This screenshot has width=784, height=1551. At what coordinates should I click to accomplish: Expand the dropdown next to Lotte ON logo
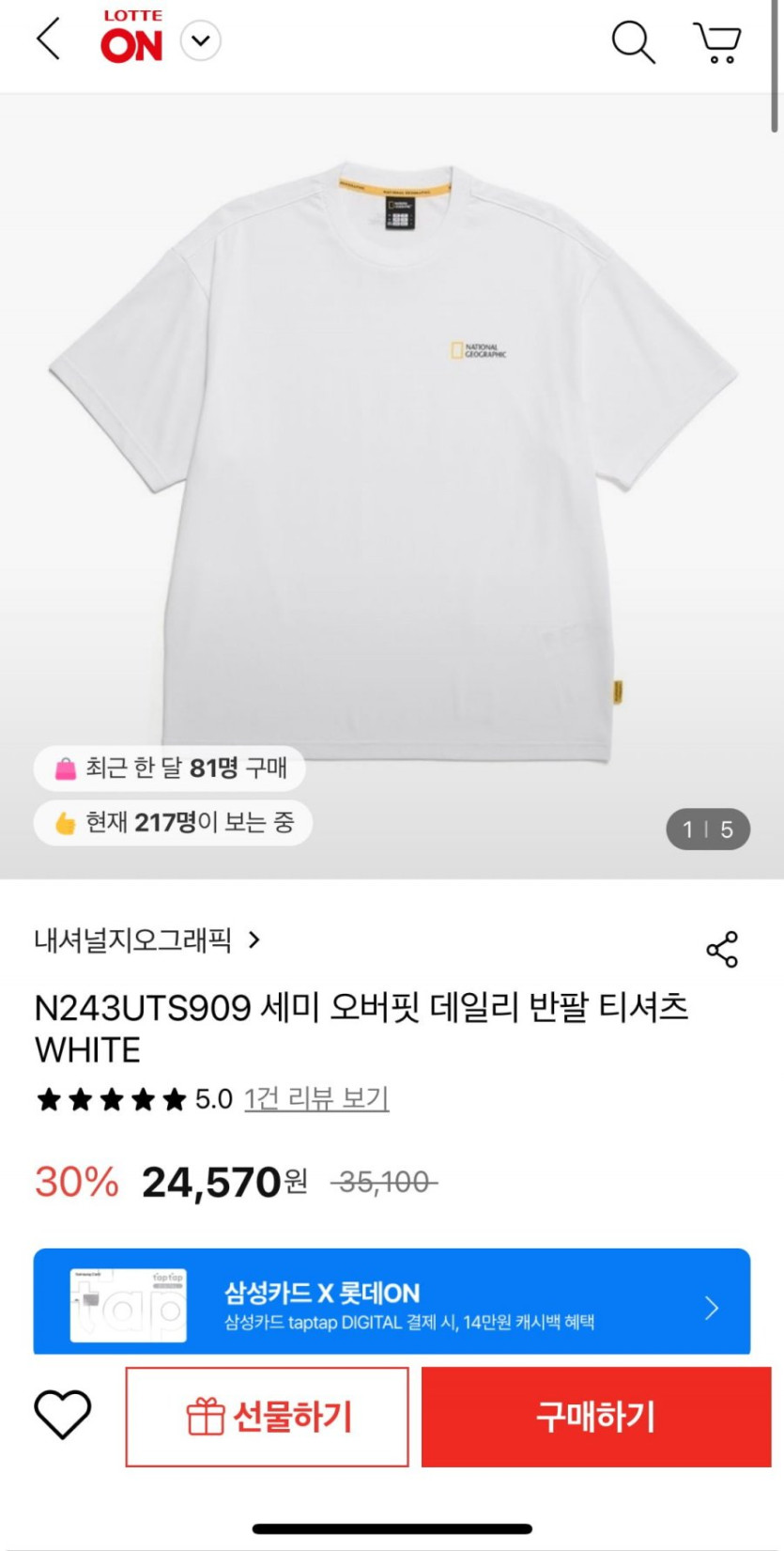tap(200, 41)
